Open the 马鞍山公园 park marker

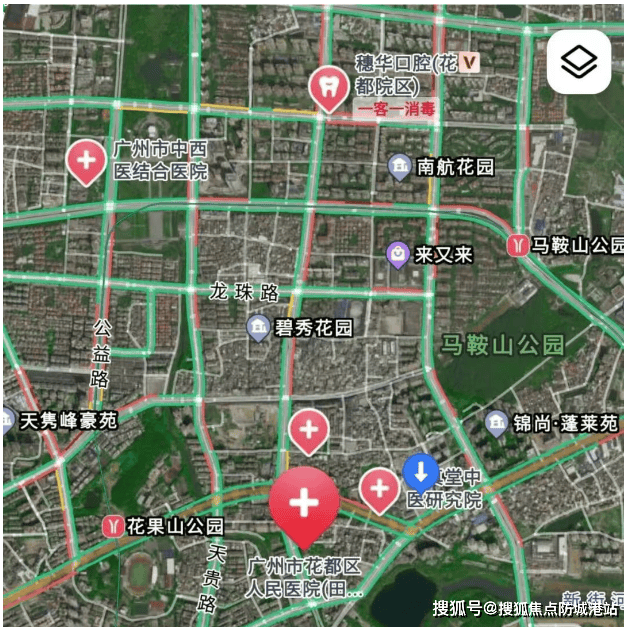(x=518, y=245)
